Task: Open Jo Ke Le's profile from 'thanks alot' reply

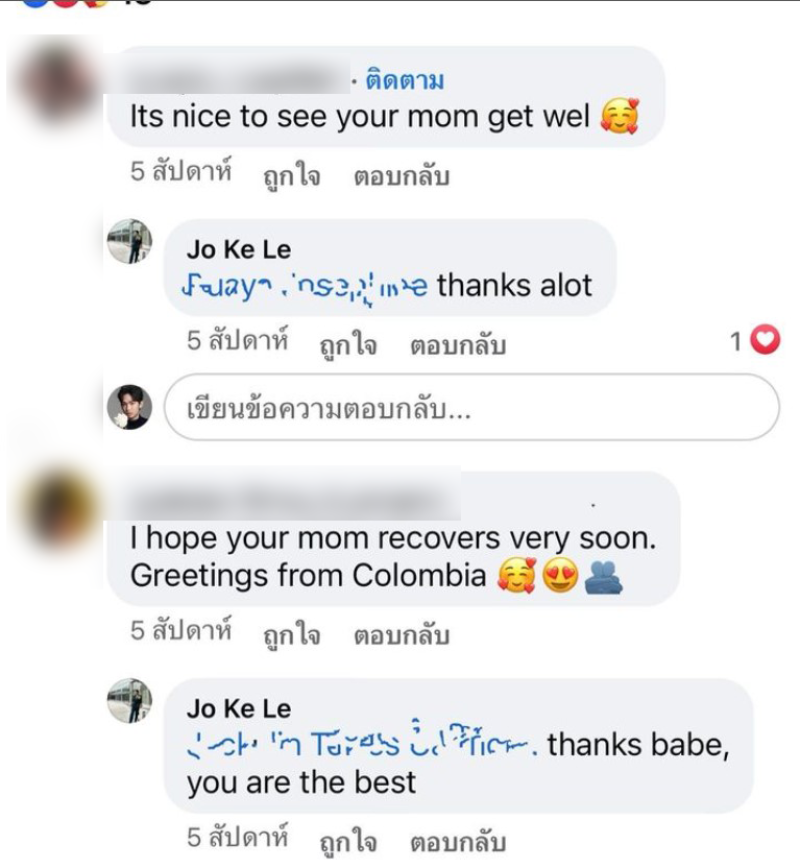Action: tap(238, 251)
